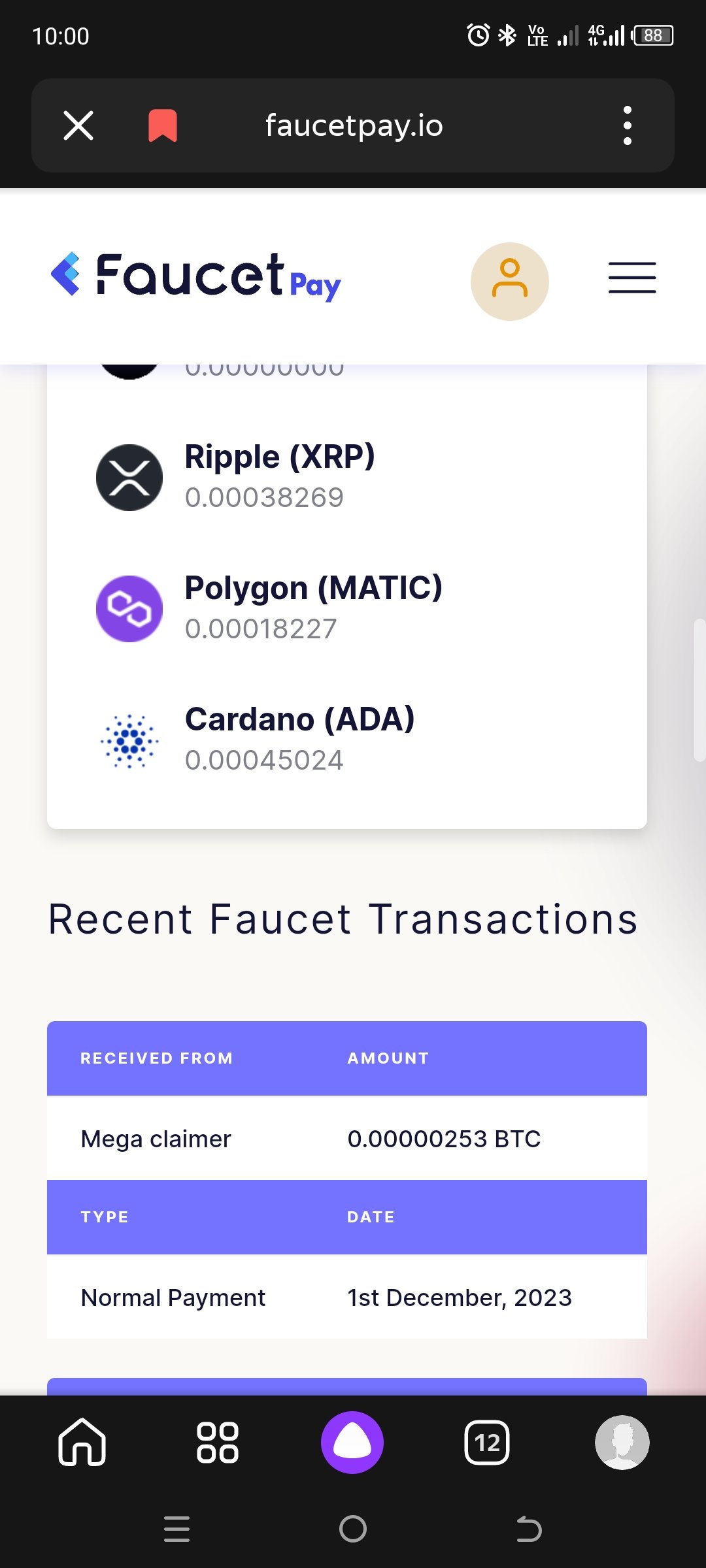The width and height of the screenshot is (706, 1568).
Task: Go back using the system back button
Action: (x=529, y=1529)
